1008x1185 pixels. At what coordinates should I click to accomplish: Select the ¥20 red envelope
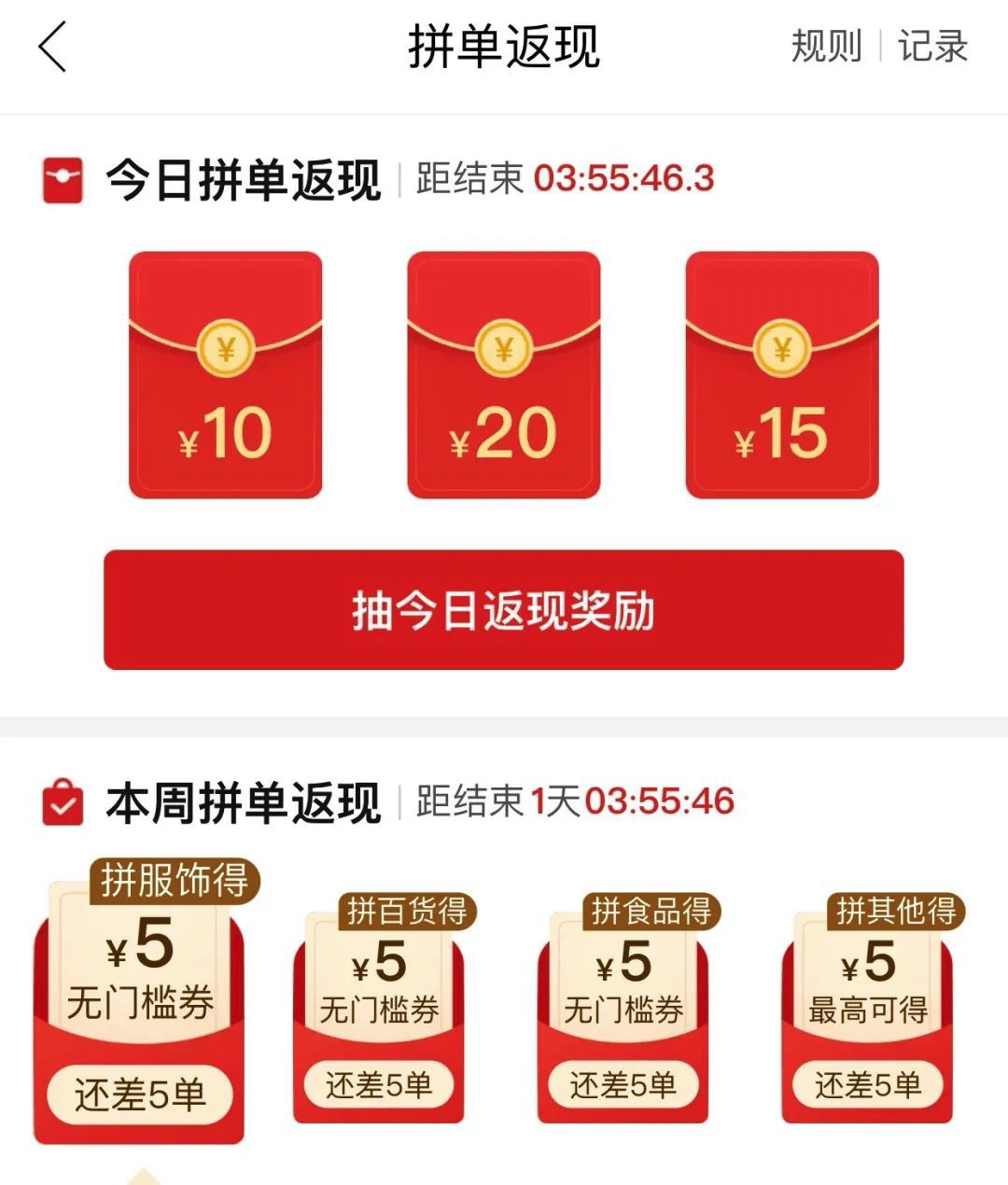tap(503, 375)
